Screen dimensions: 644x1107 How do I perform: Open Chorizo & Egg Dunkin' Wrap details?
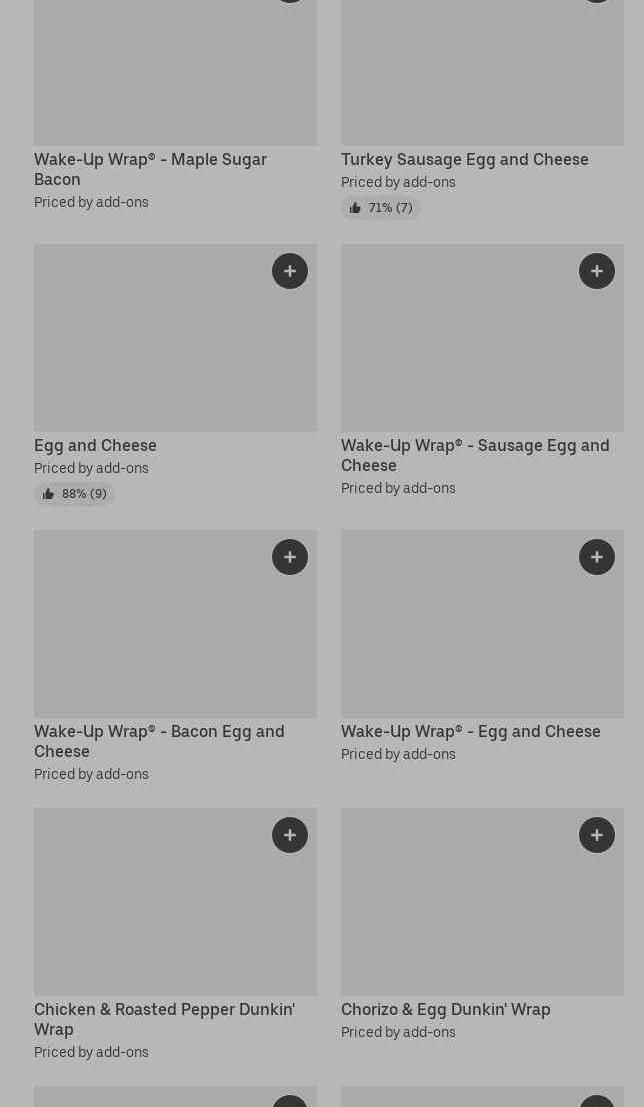446,1010
